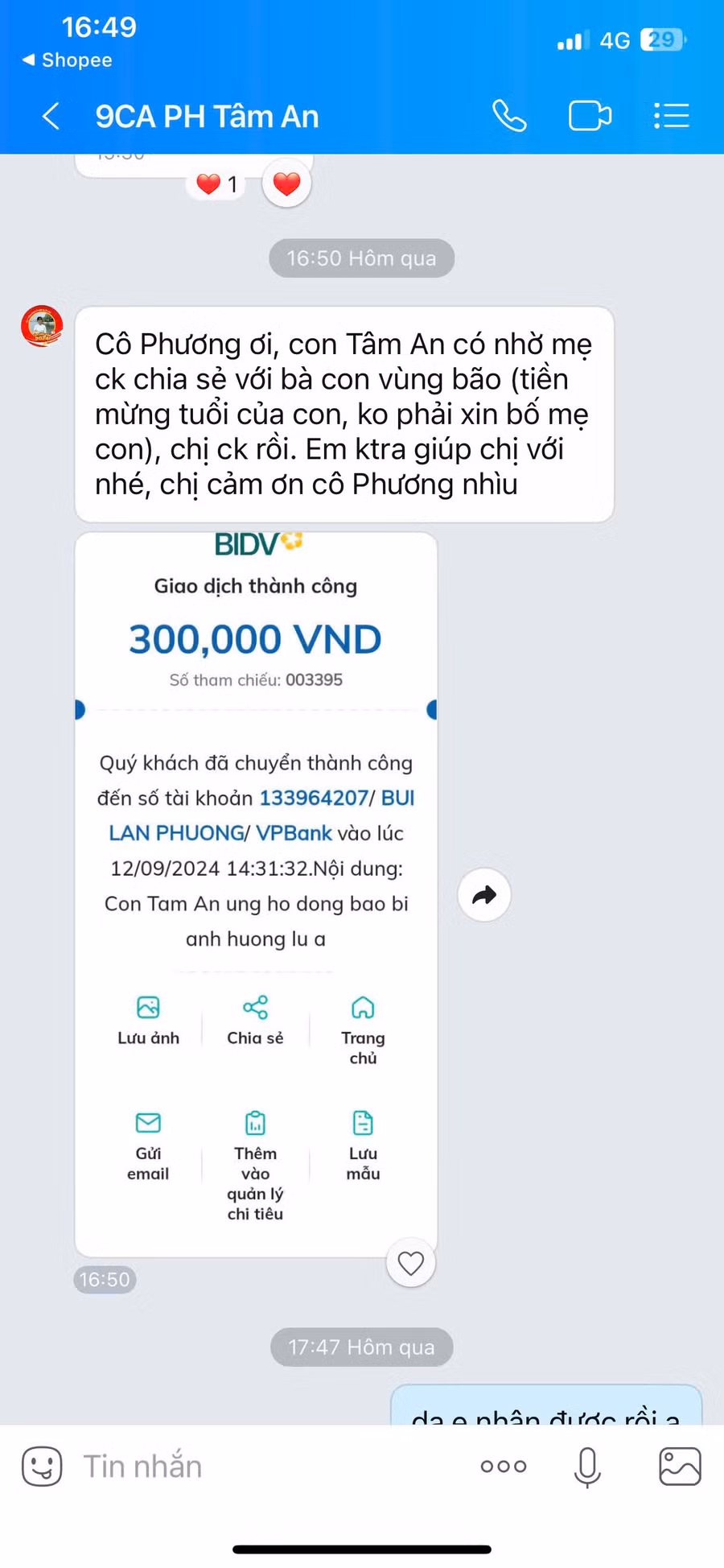Record a voice message

(587, 1466)
